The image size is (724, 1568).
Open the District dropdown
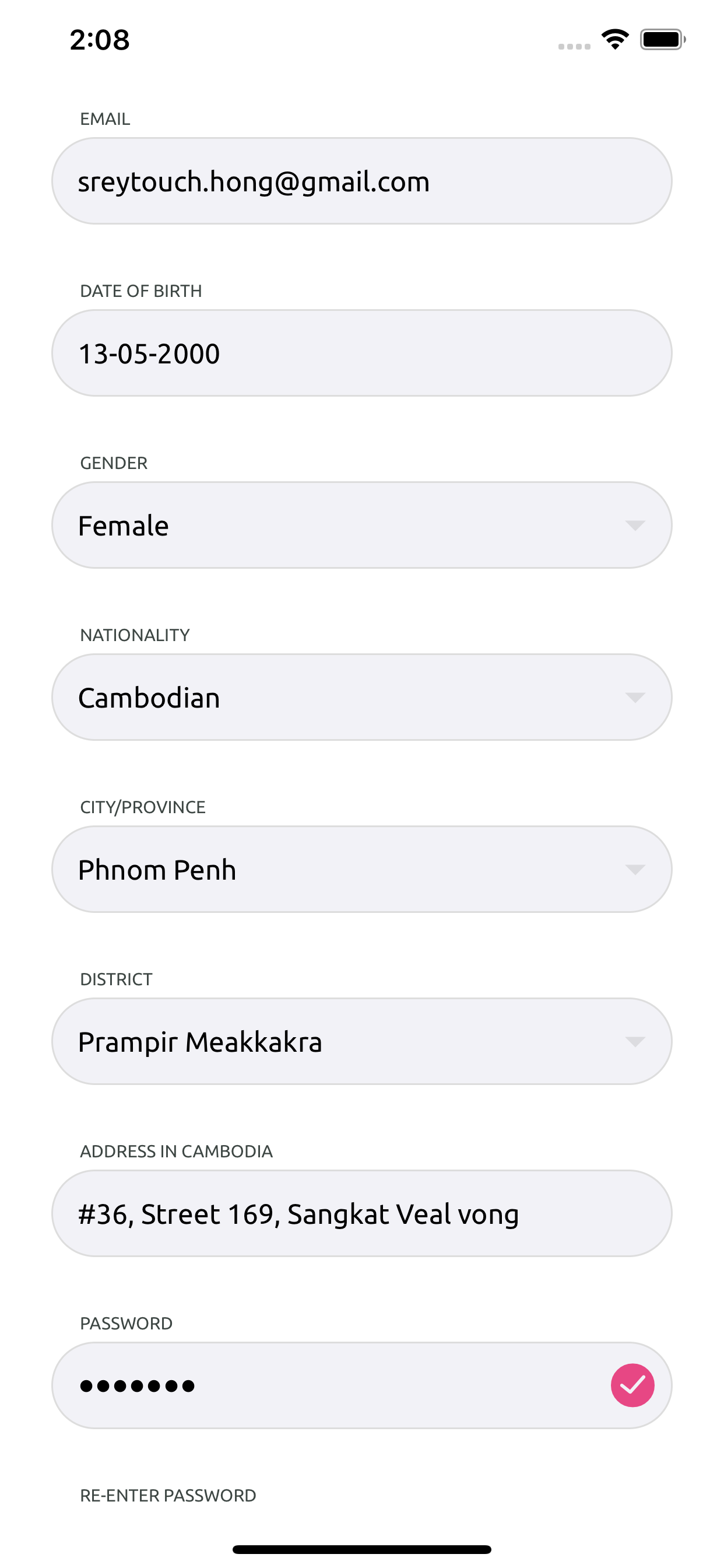click(361, 1041)
